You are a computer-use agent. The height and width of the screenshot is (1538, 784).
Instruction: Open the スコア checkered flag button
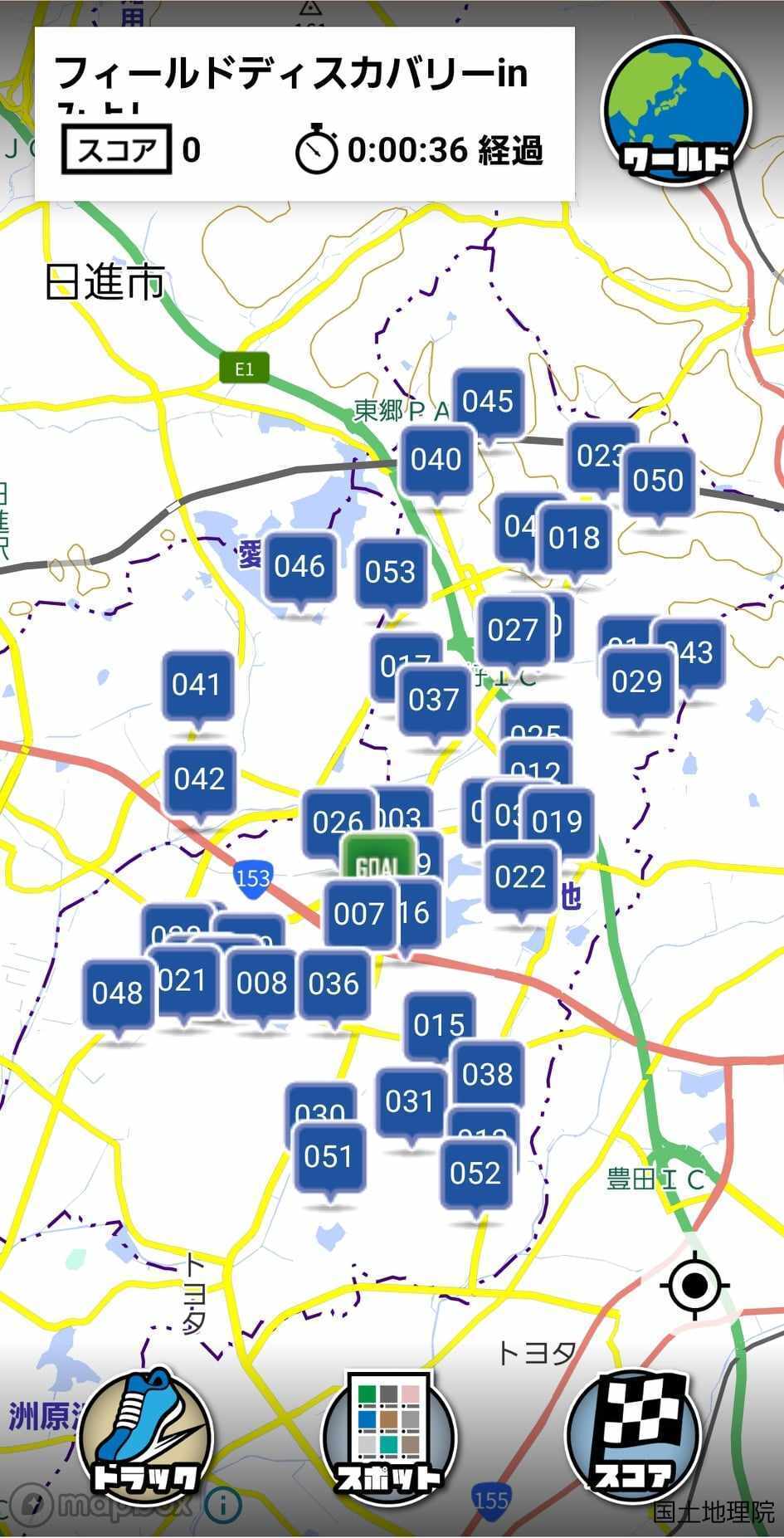point(634,1435)
